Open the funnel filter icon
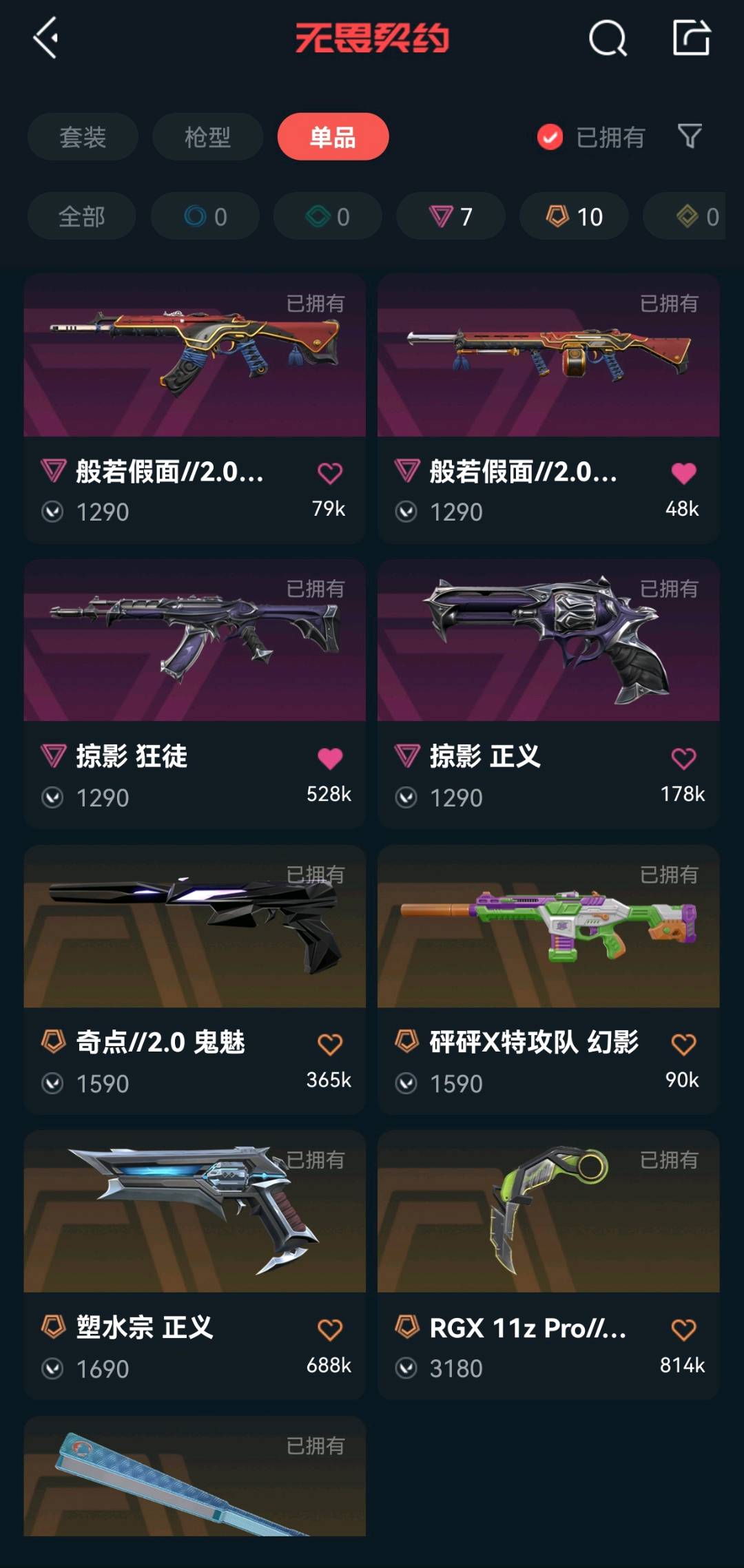744x1568 pixels. pos(690,136)
